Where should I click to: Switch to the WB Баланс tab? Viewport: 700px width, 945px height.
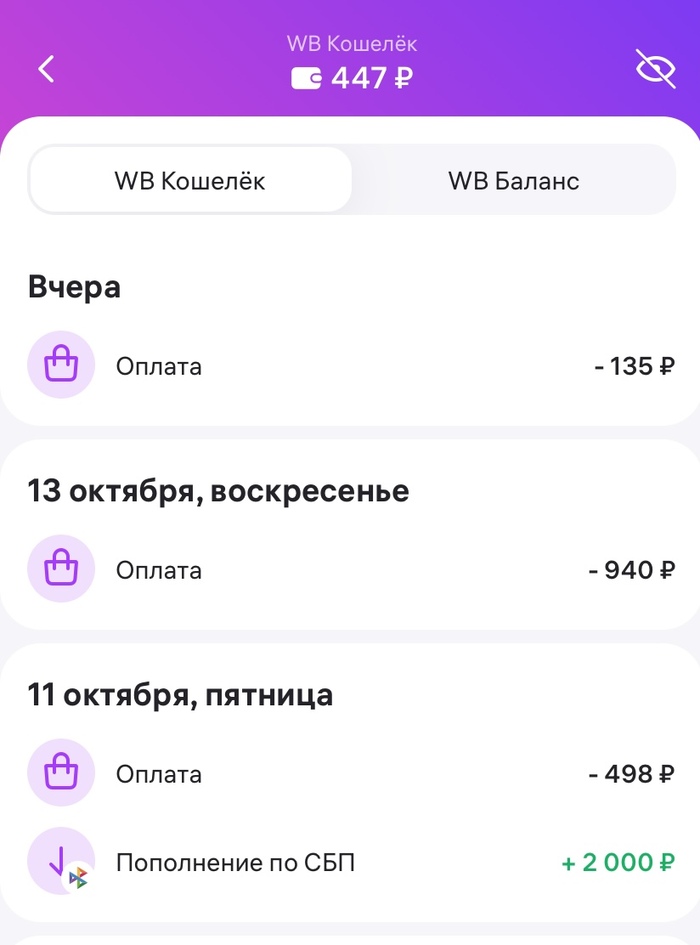click(x=513, y=181)
